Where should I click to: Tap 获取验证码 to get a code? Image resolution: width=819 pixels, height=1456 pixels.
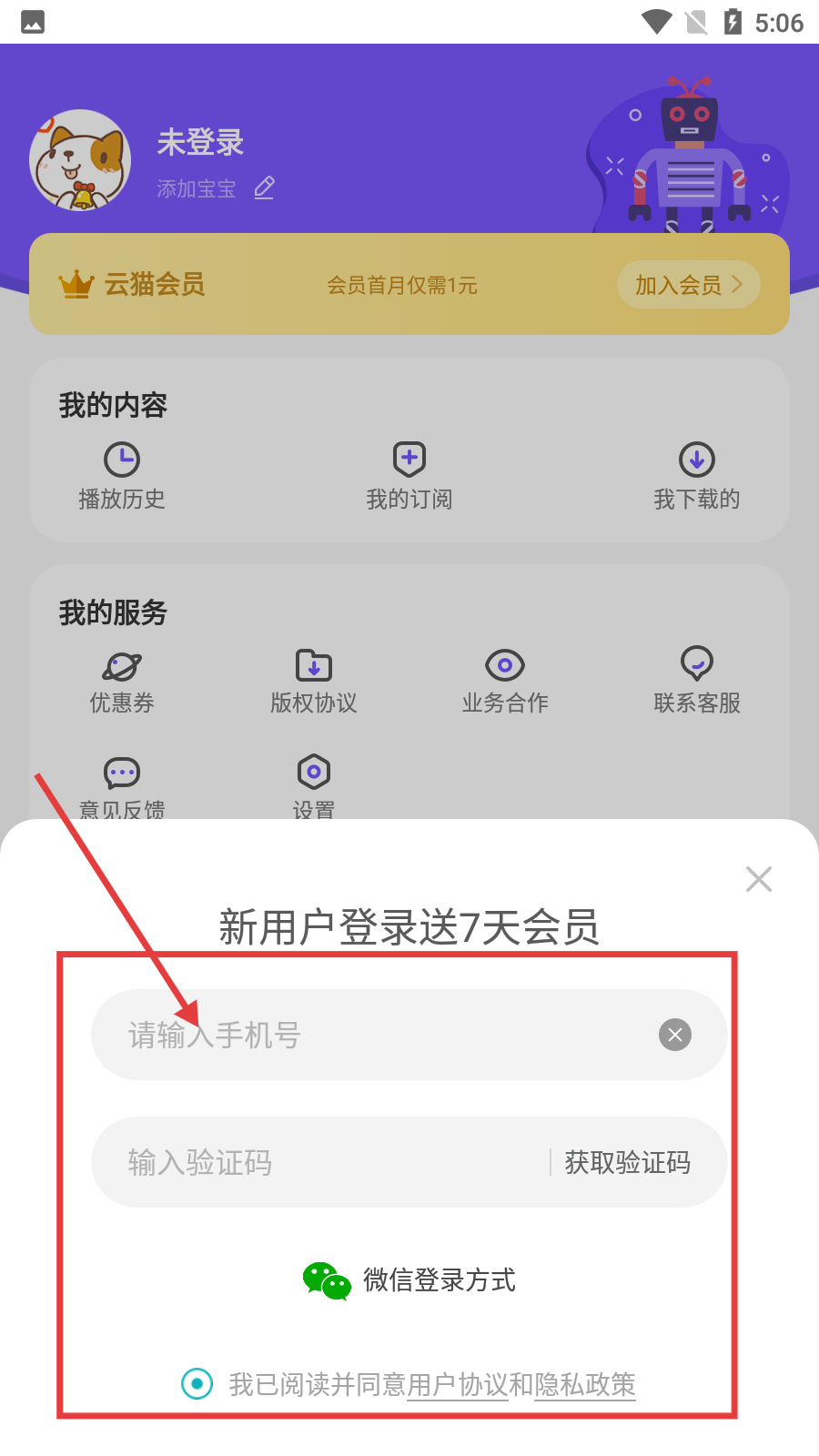[628, 1162]
